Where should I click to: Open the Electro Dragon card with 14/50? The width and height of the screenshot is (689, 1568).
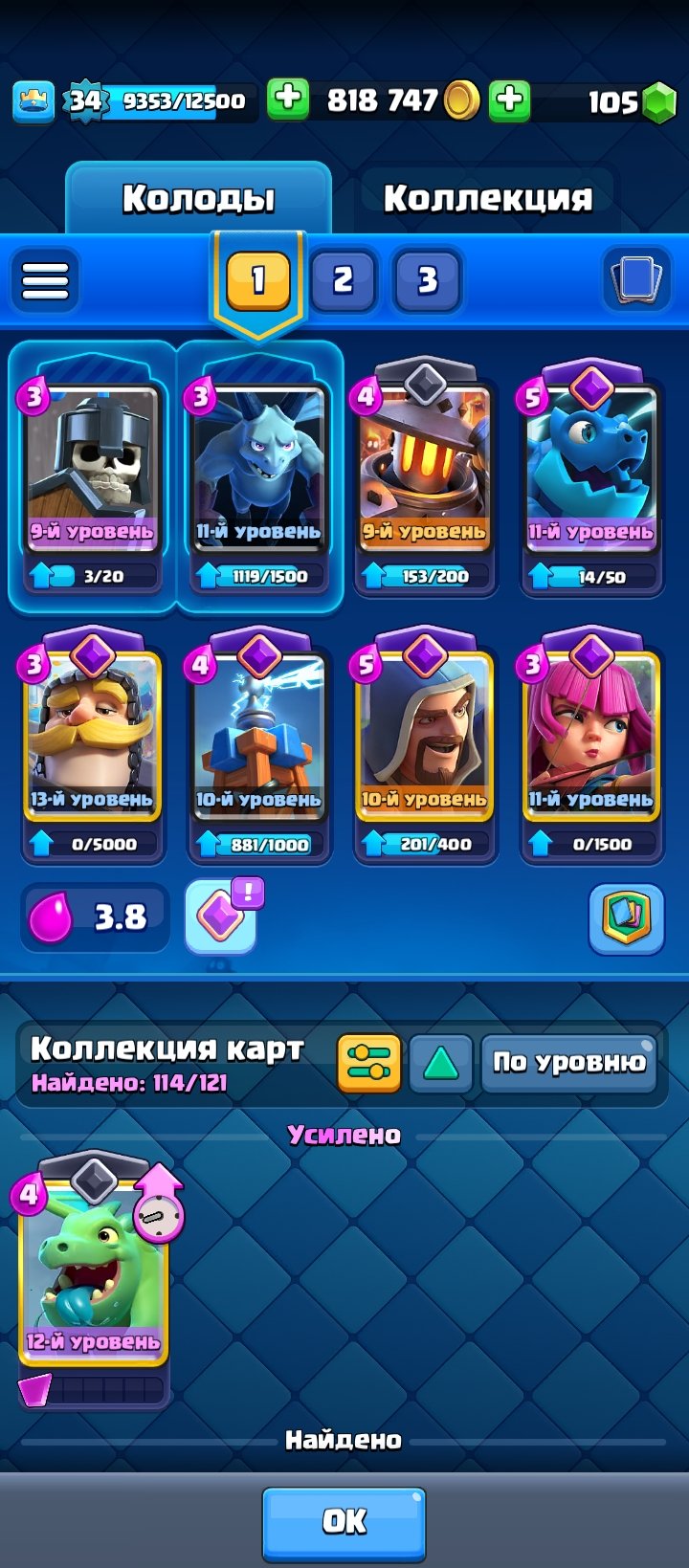point(591,478)
